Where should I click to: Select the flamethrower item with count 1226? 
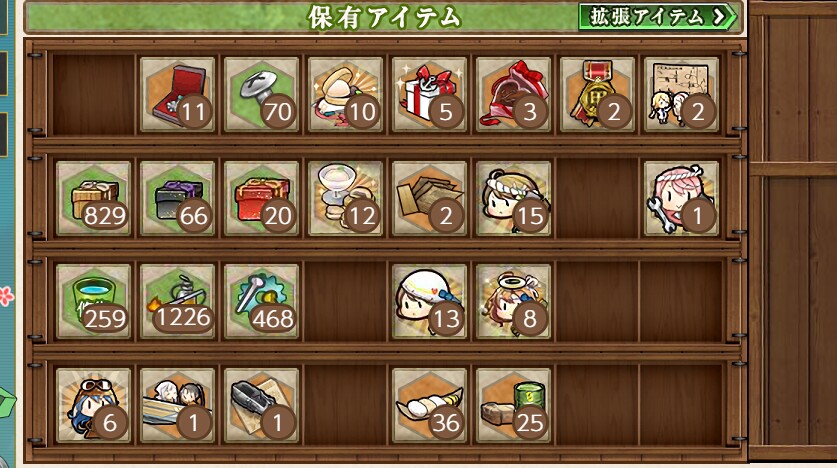pos(177,300)
